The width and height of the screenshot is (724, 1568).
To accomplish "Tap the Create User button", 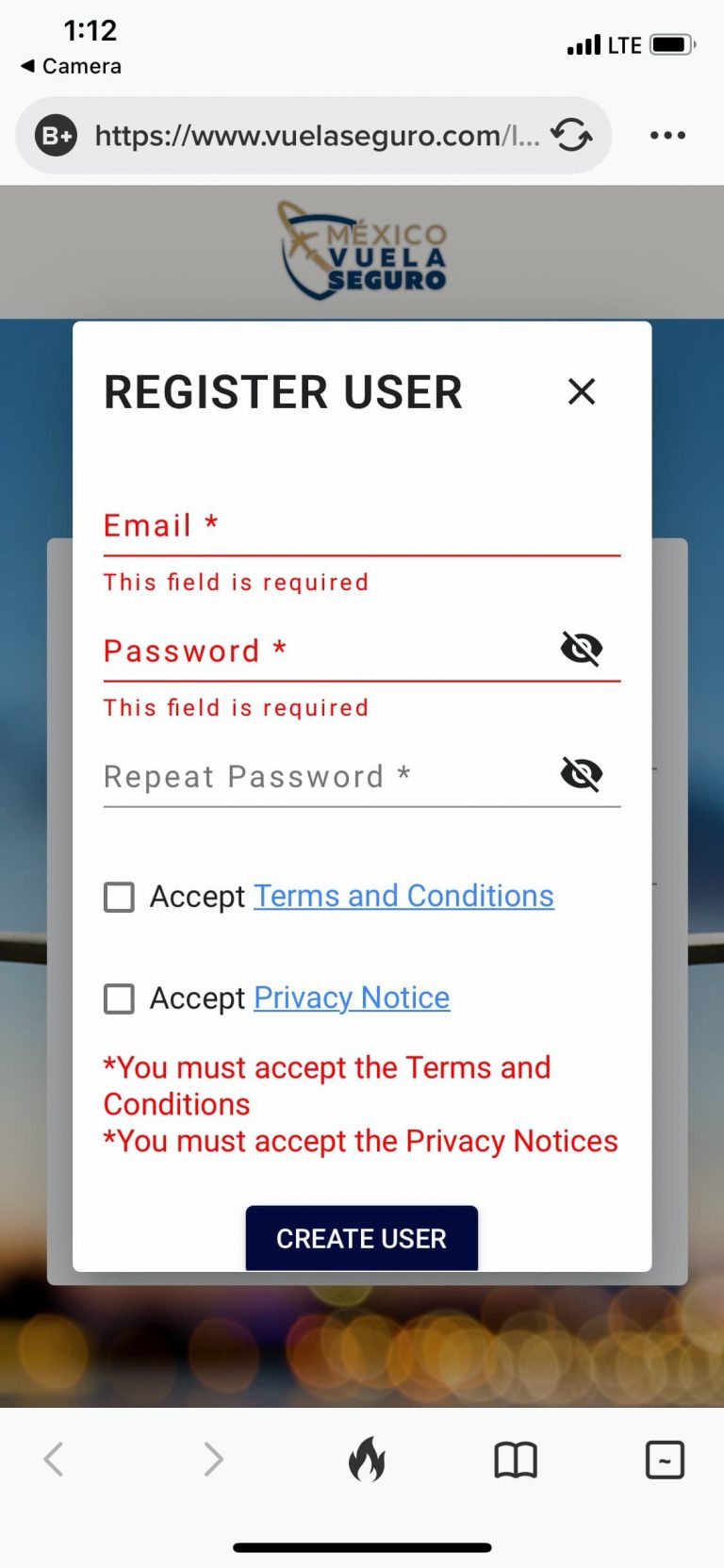I will pos(361,1238).
